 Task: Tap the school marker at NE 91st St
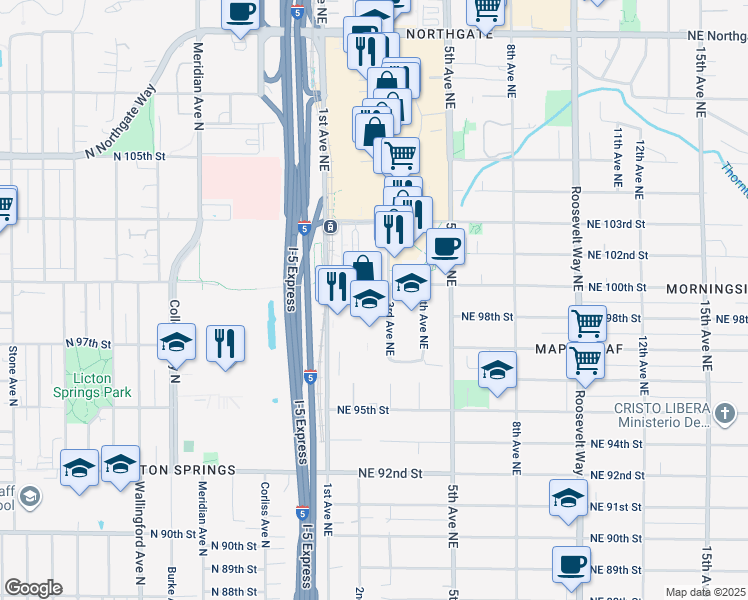point(568,499)
